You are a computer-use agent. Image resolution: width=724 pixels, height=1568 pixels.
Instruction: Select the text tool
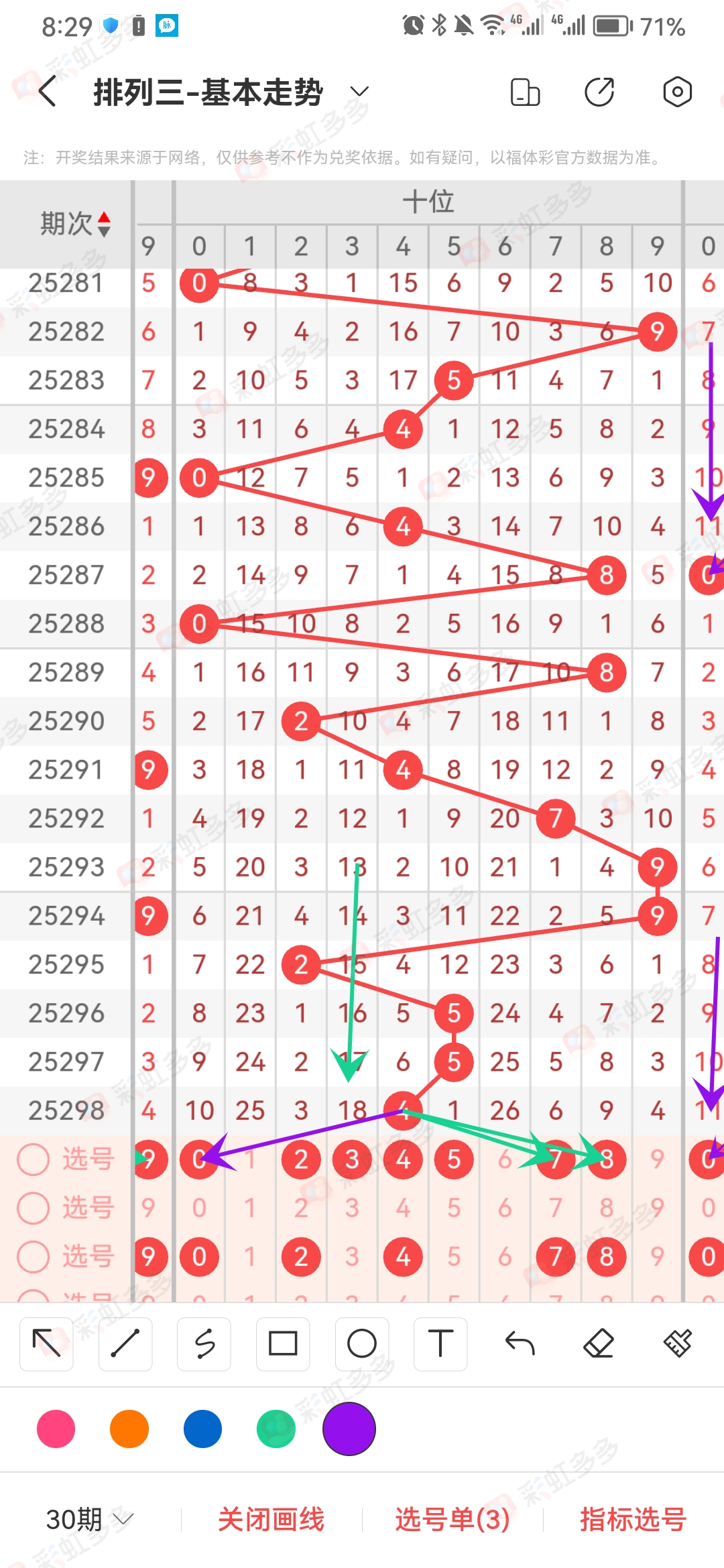[x=440, y=1344]
